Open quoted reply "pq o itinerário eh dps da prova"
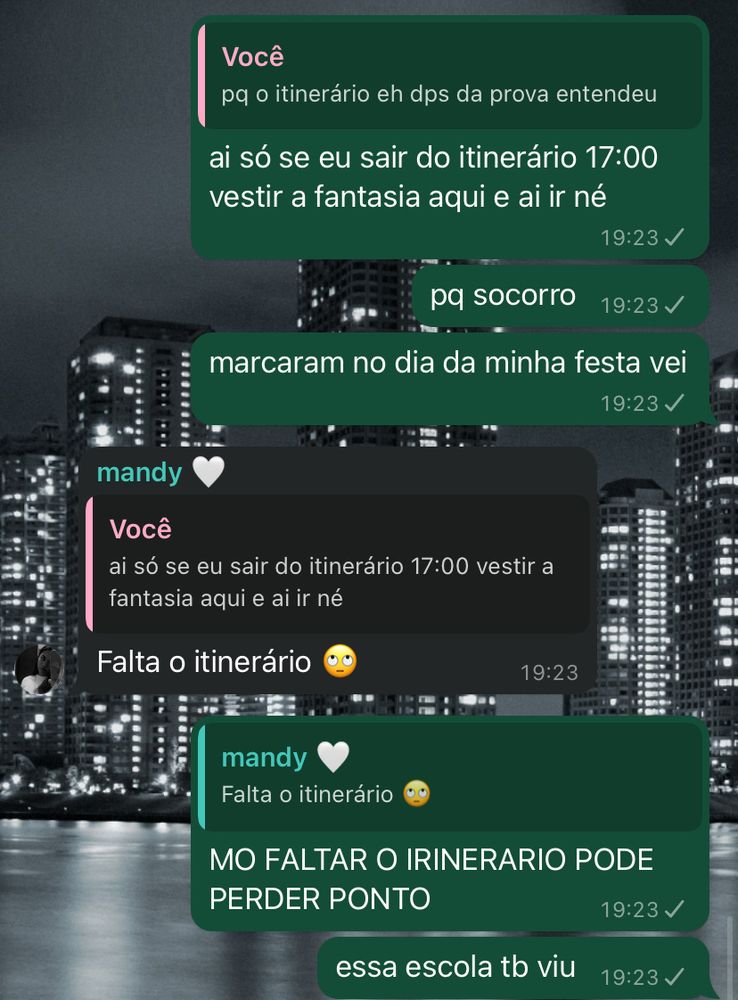Viewport: 738px width, 1000px height. coord(450,77)
